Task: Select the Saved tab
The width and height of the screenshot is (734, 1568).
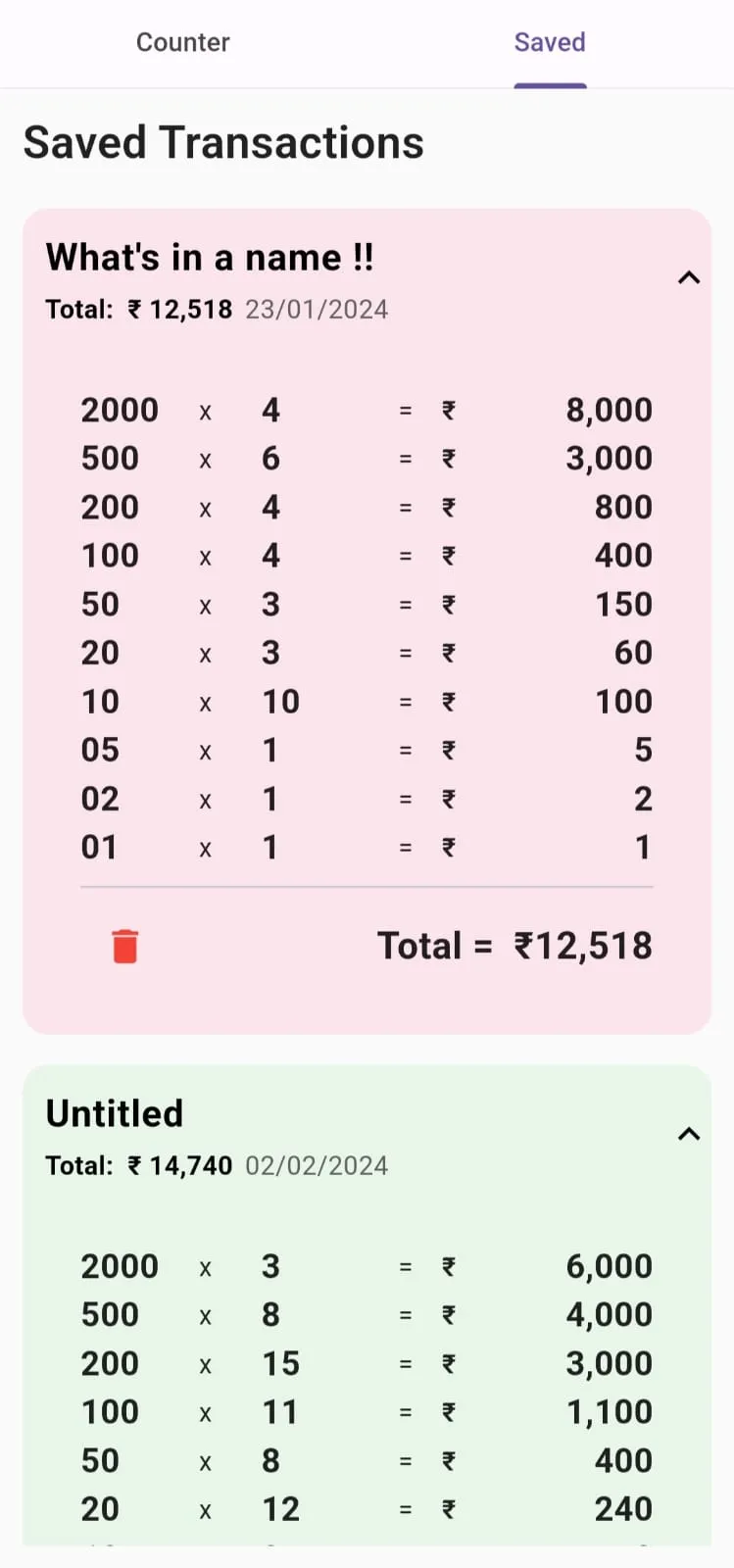Action: point(550,43)
